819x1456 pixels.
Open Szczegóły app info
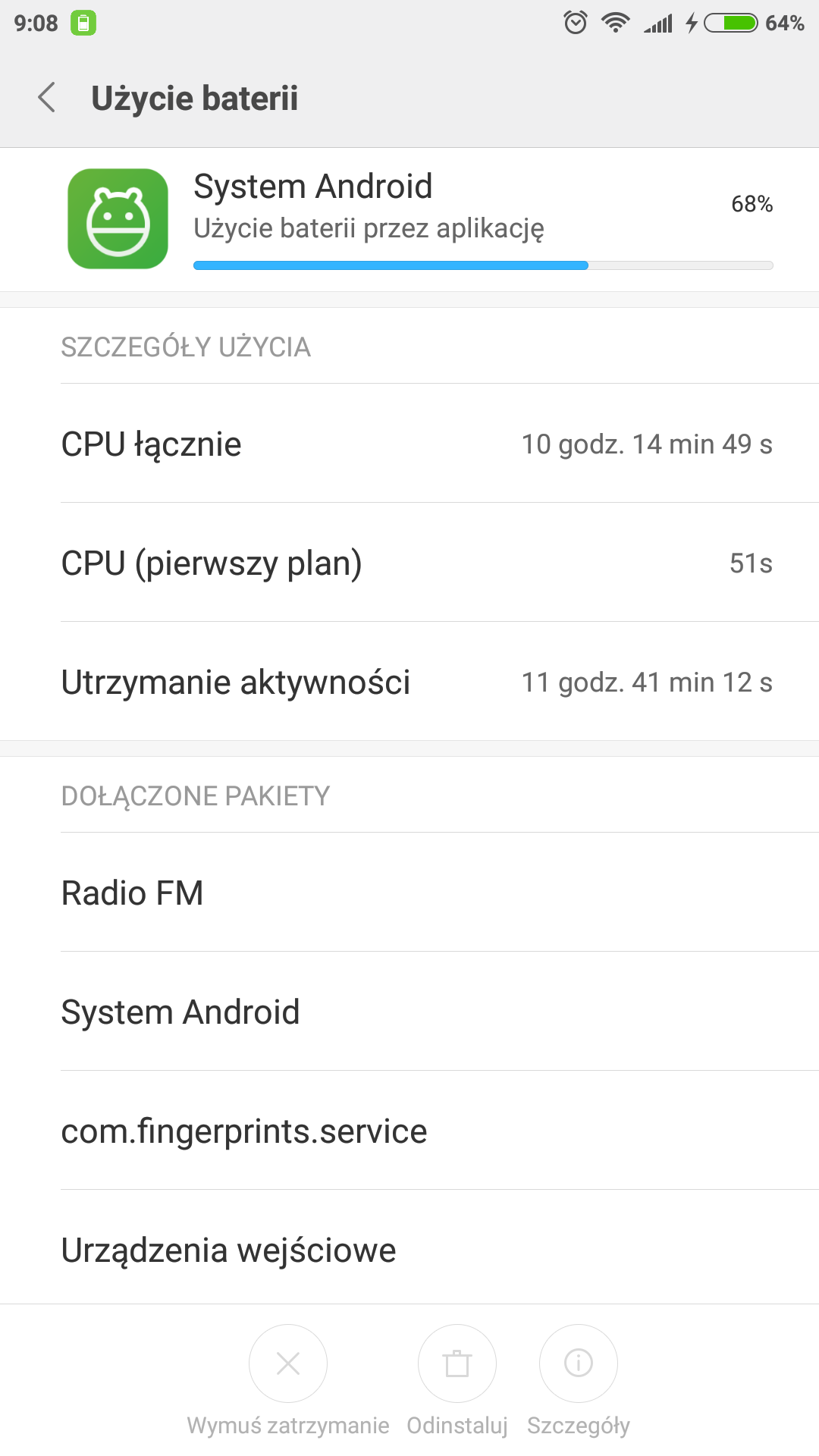pyautogui.click(x=578, y=1363)
